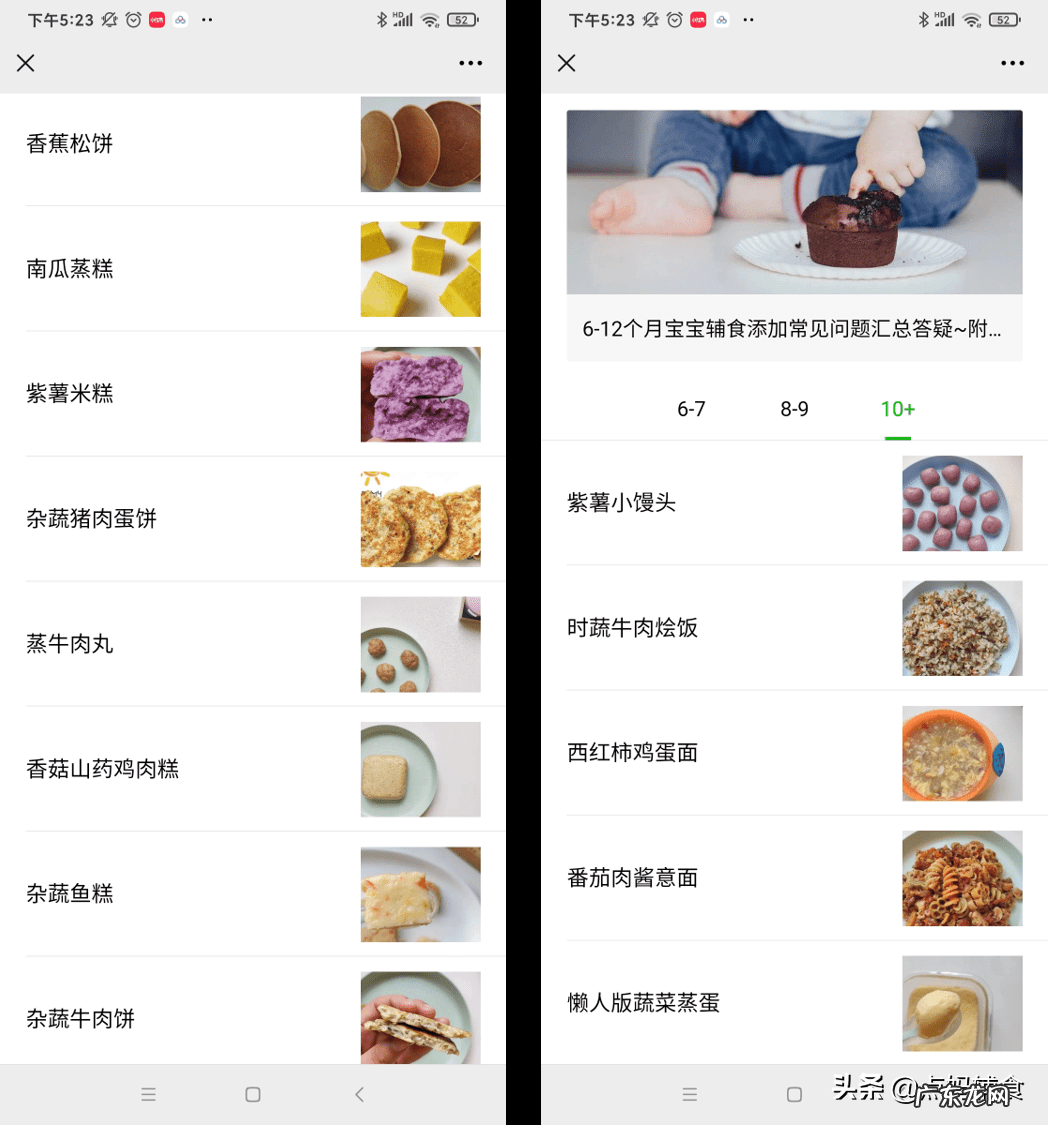Open the more options menu on the left screen
1048x1125 pixels.
470,63
